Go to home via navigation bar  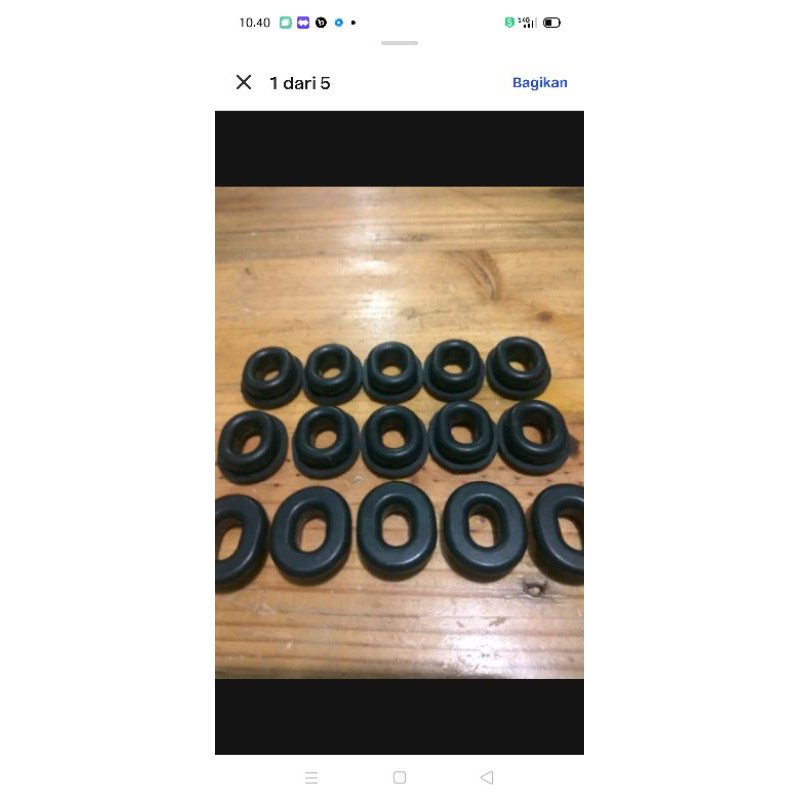tap(399, 777)
